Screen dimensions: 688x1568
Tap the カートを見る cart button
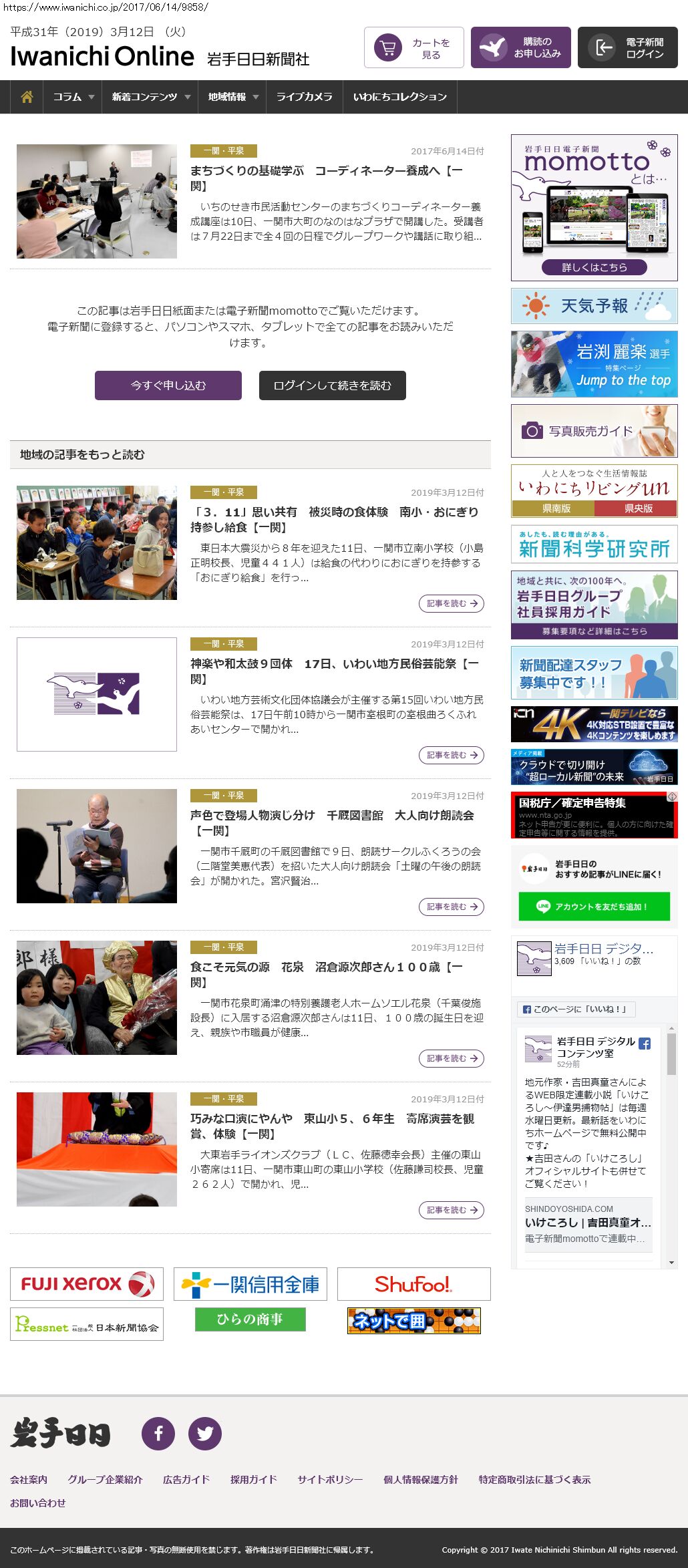pyautogui.click(x=414, y=47)
